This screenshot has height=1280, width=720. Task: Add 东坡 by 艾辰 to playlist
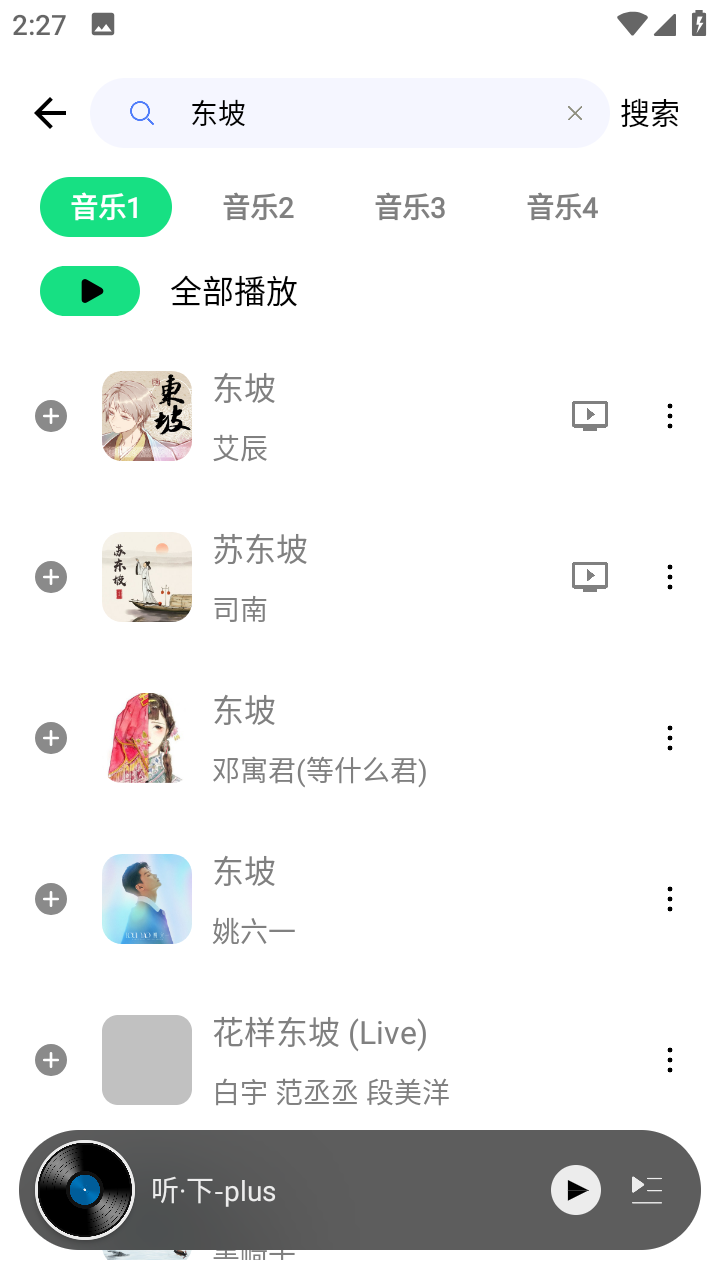point(51,416)
